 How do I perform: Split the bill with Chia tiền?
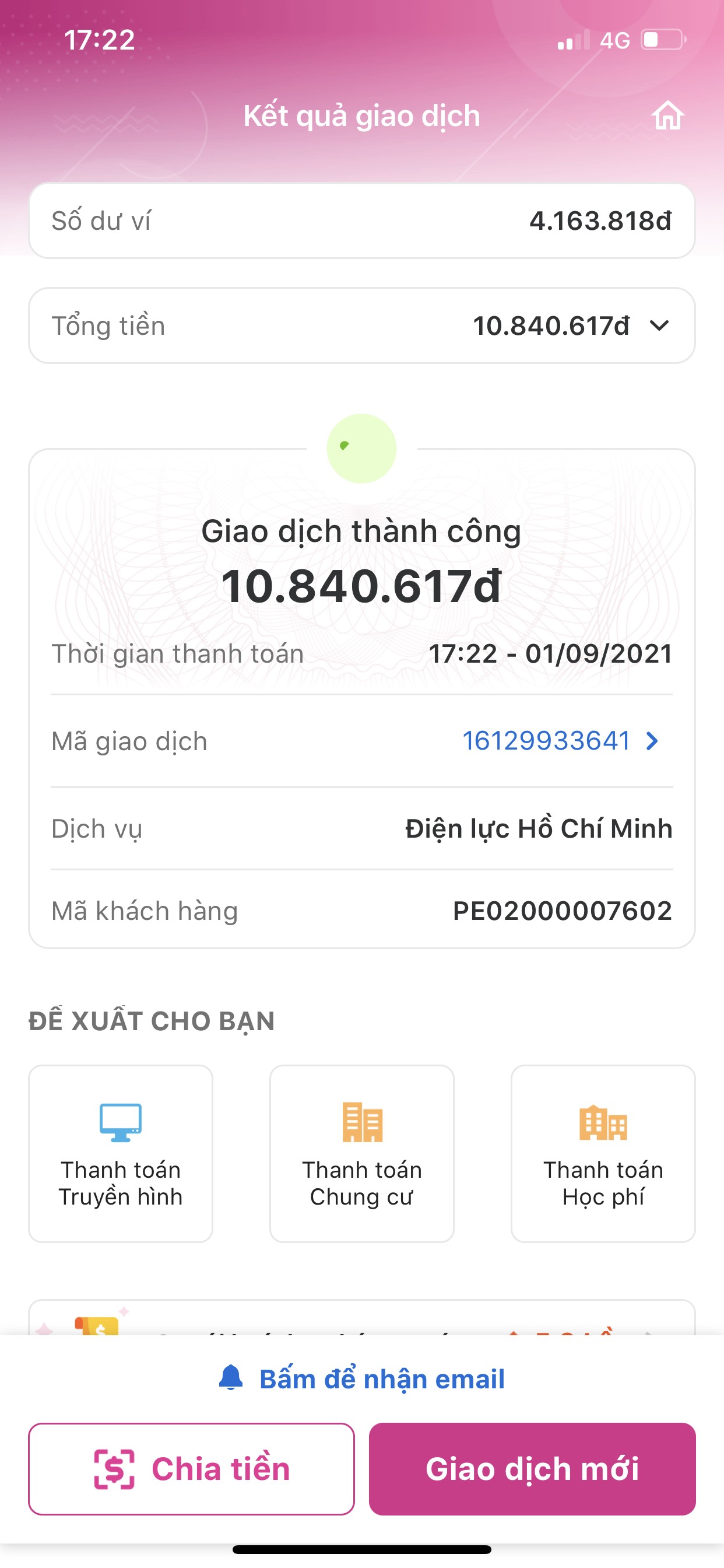[x=191, y=1468]
